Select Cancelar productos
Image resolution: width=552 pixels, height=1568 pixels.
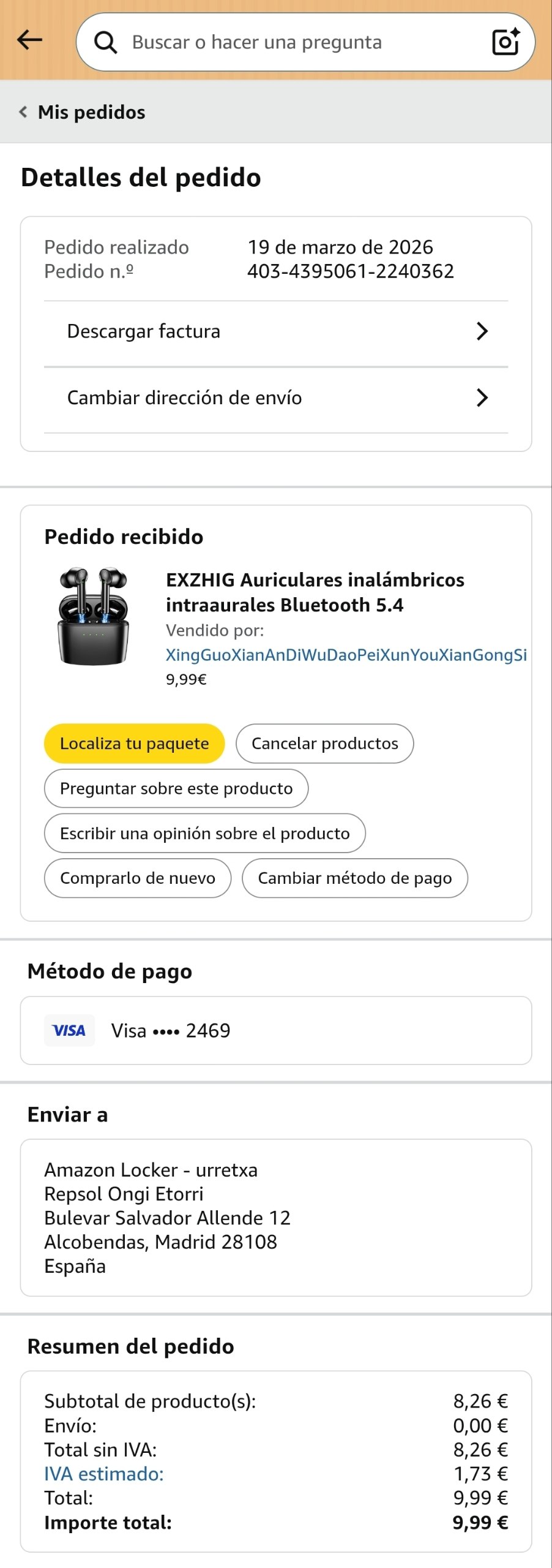324,744
